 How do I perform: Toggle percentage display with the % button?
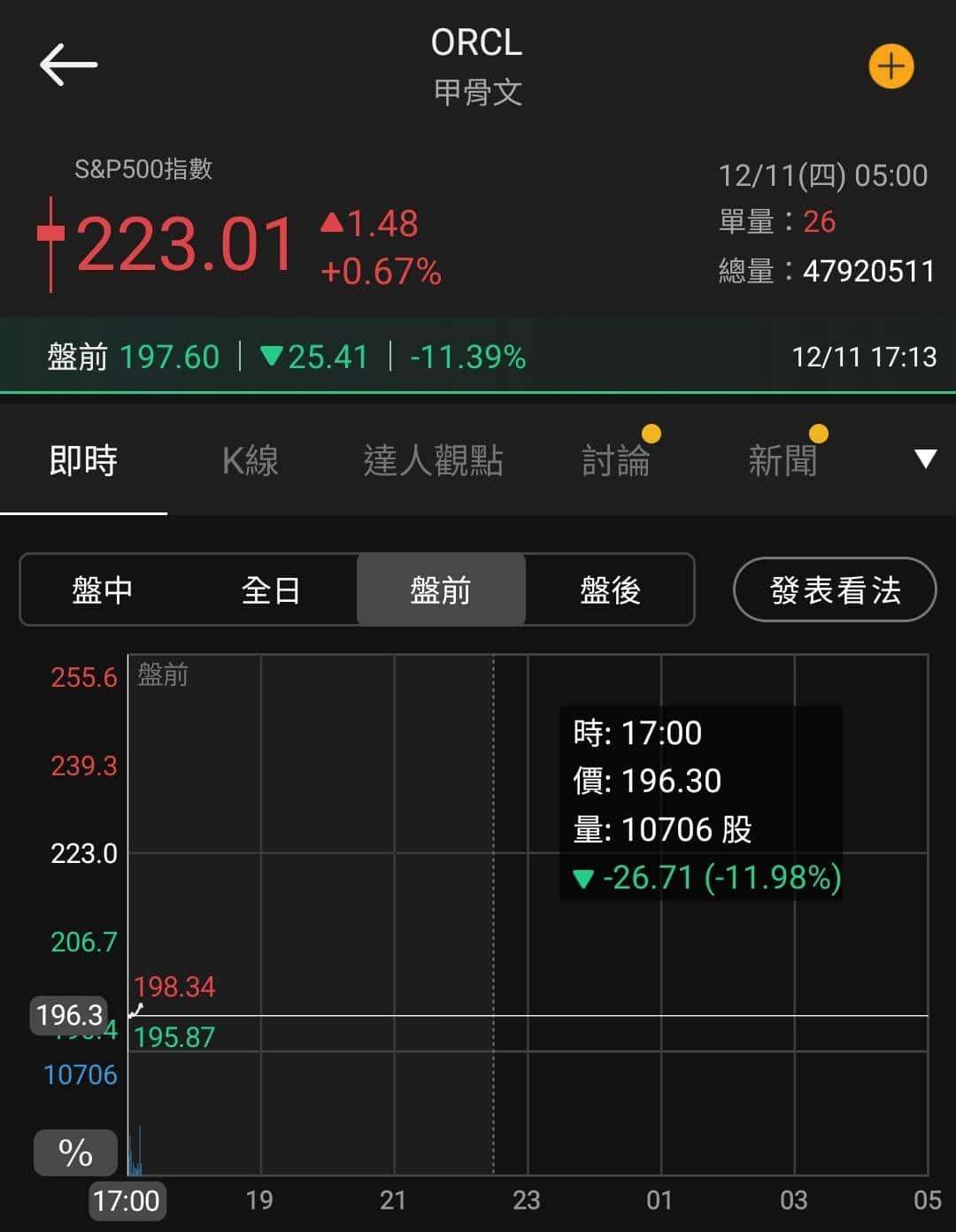click(74, 1152)
